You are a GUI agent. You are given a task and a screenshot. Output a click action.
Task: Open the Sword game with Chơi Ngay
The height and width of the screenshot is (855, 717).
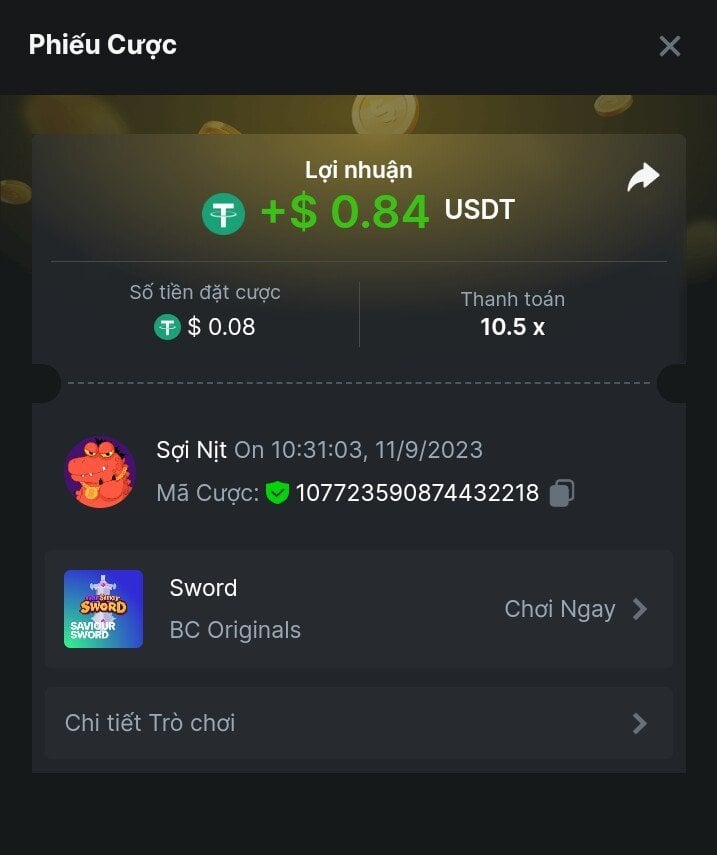(575, 609)
